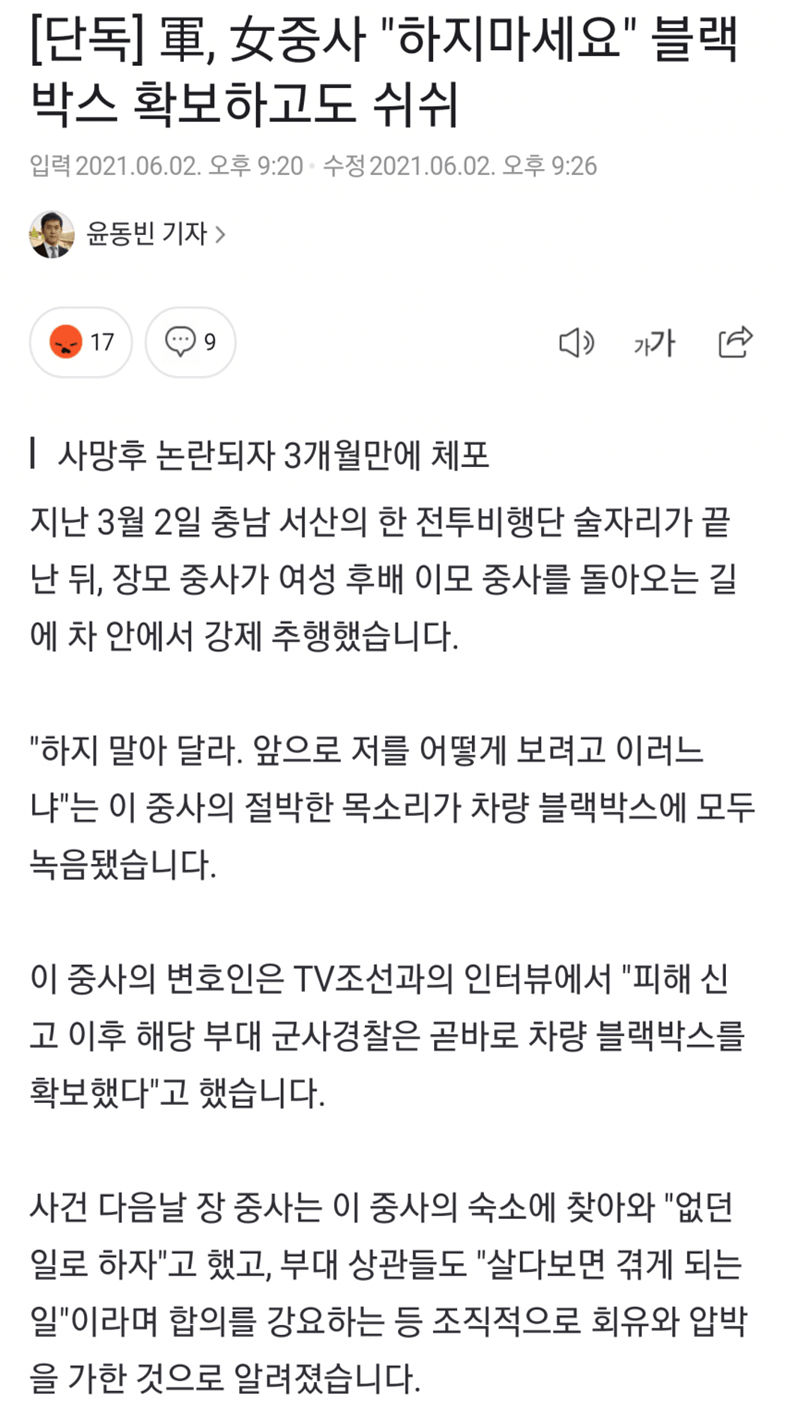
Task: Share this article
Action: [x=735, y=342]
